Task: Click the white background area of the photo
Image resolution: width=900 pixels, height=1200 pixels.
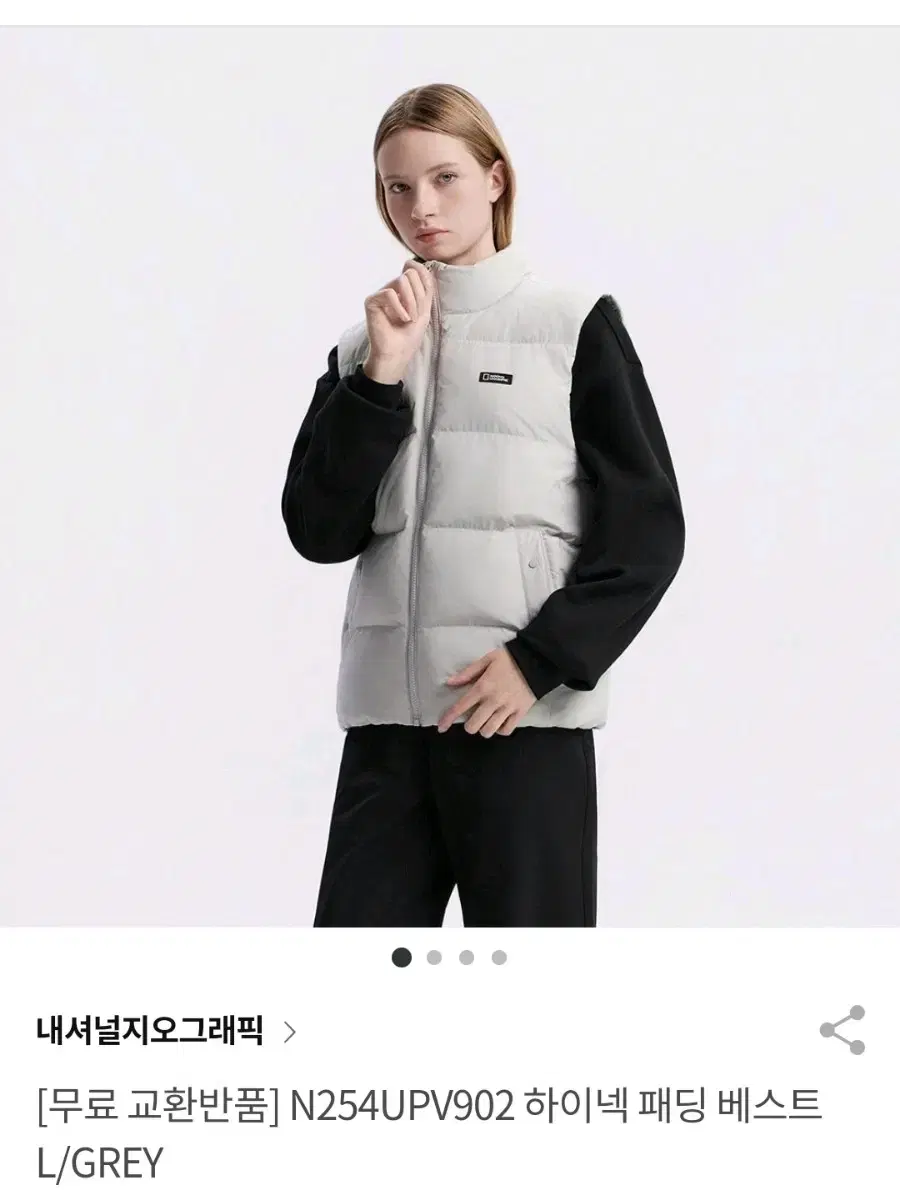Action: click(150, 450)
